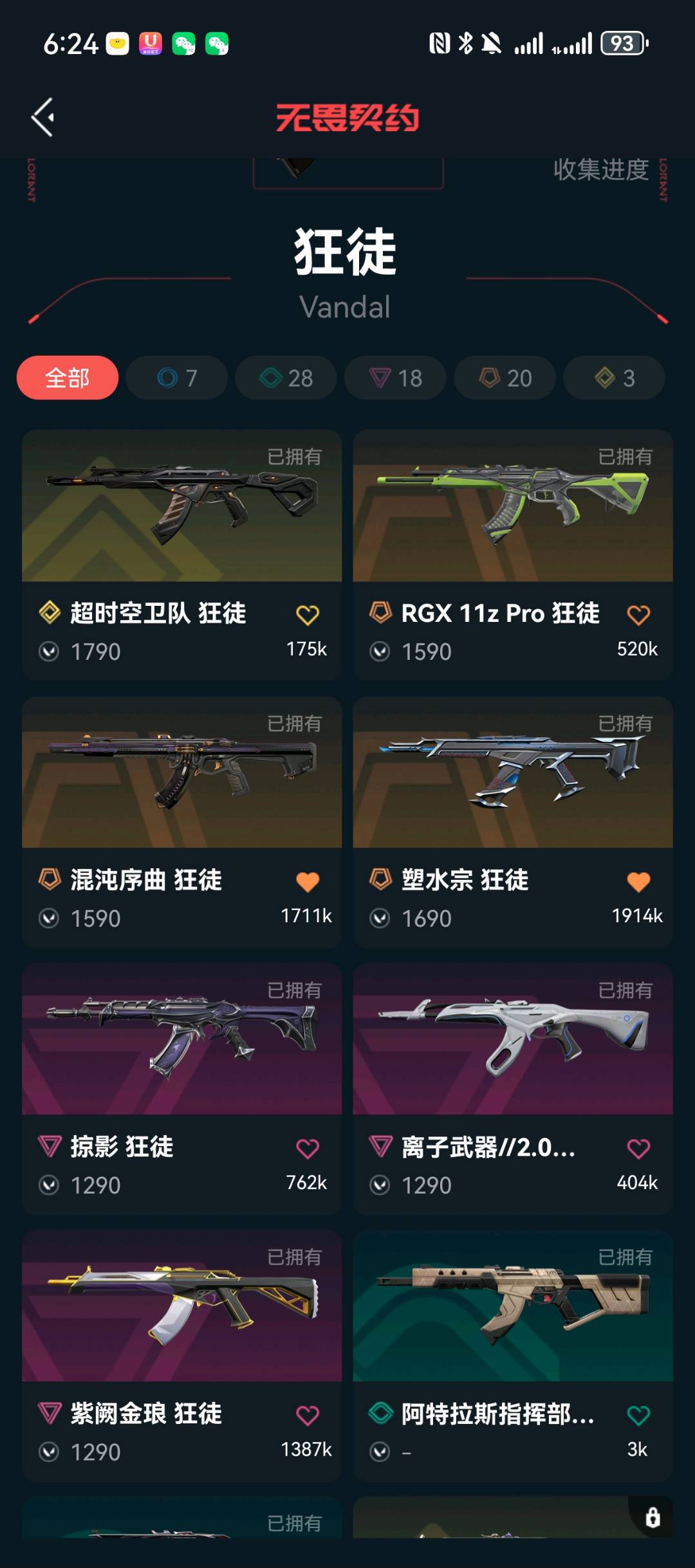
Task: View the RGX 11z Pro 狂徒 skin
Action: (x=513, y=506)
